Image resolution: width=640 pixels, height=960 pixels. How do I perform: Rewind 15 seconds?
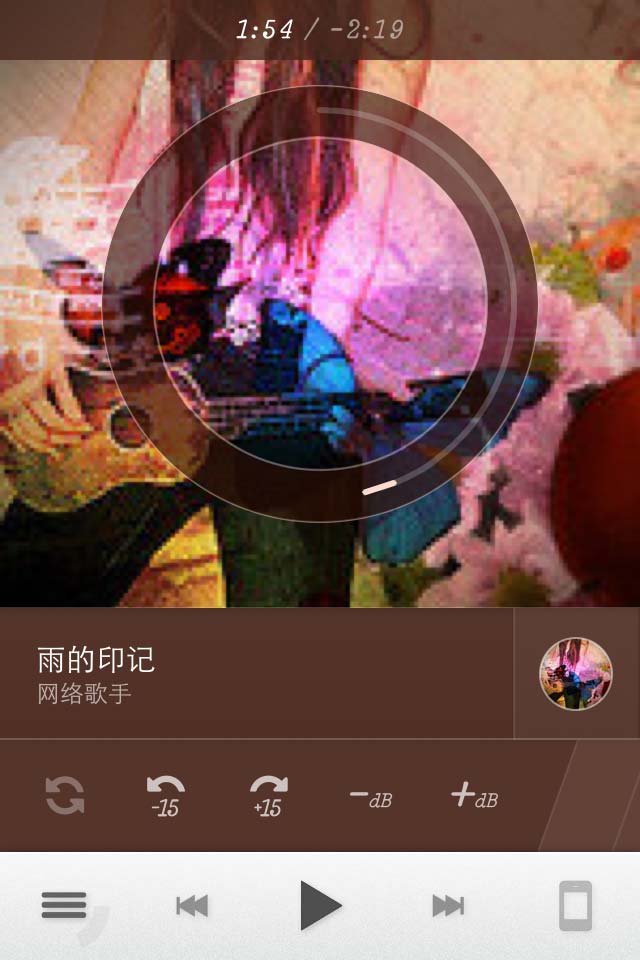[x=166, y=796]
